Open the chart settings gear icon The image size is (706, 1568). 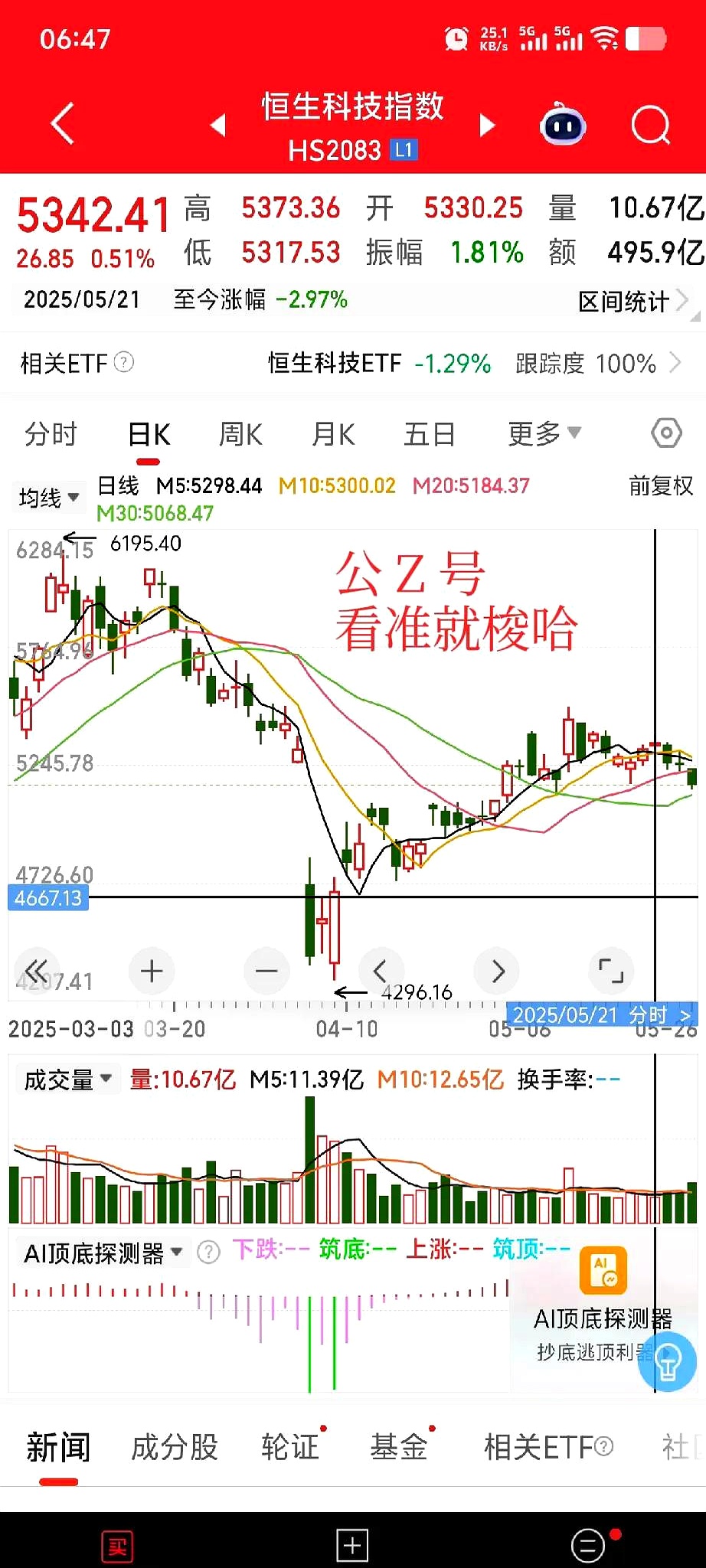[665, 433]
